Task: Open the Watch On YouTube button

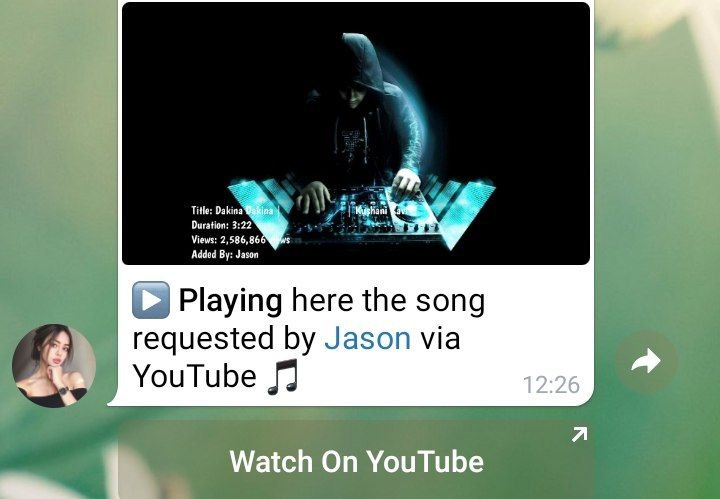Action: coord(356,461)
